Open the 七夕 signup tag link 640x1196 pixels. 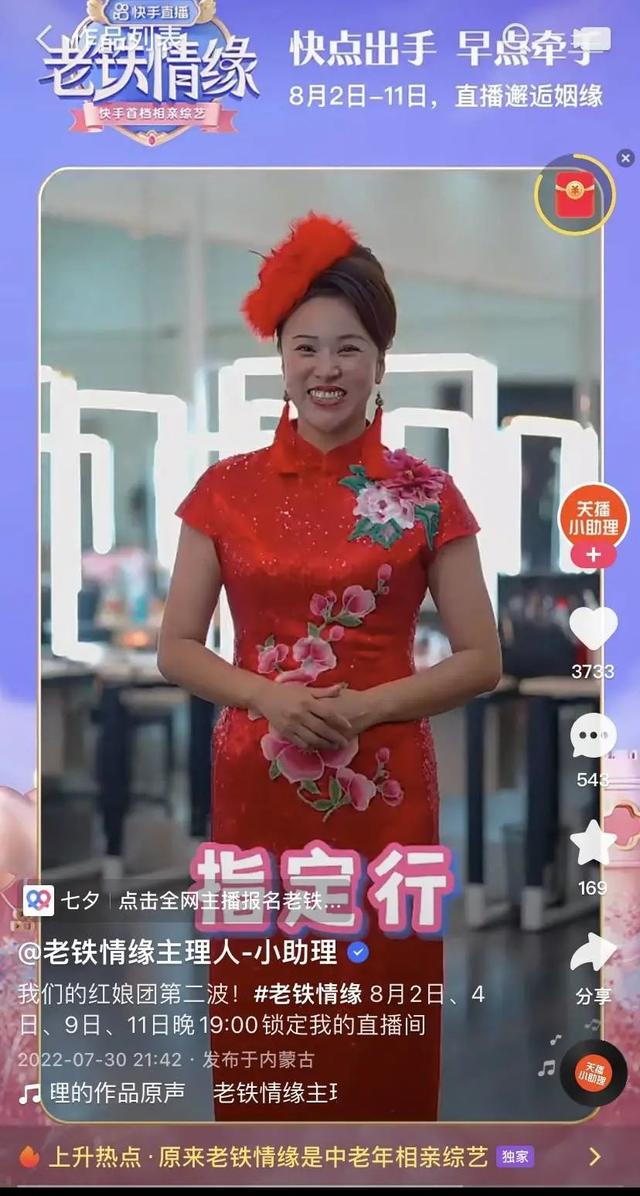point(183,901)
